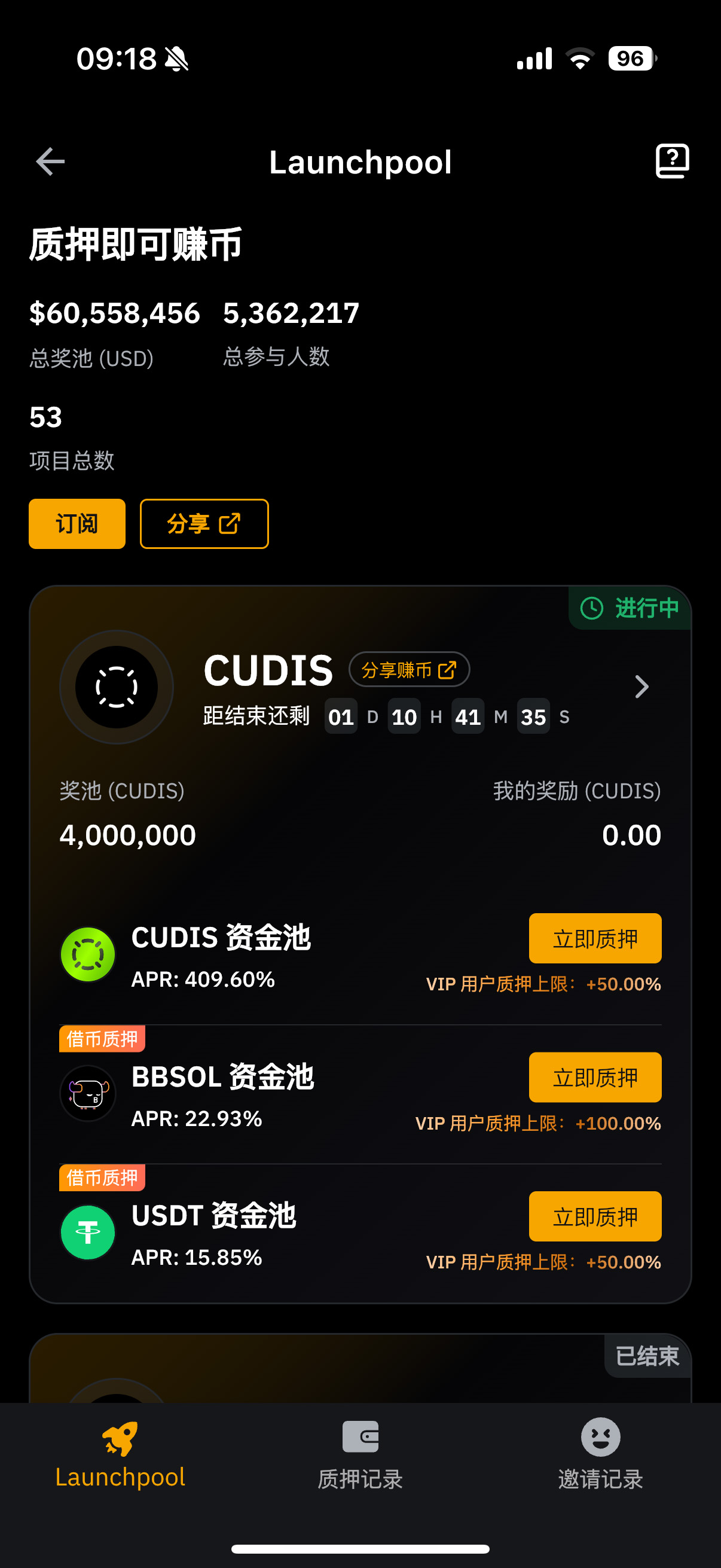Image resolution: width=721 pixels, height=1568 pixels.
Task: Open the 已结束 project card
Action: click(x=360, y=1371)
